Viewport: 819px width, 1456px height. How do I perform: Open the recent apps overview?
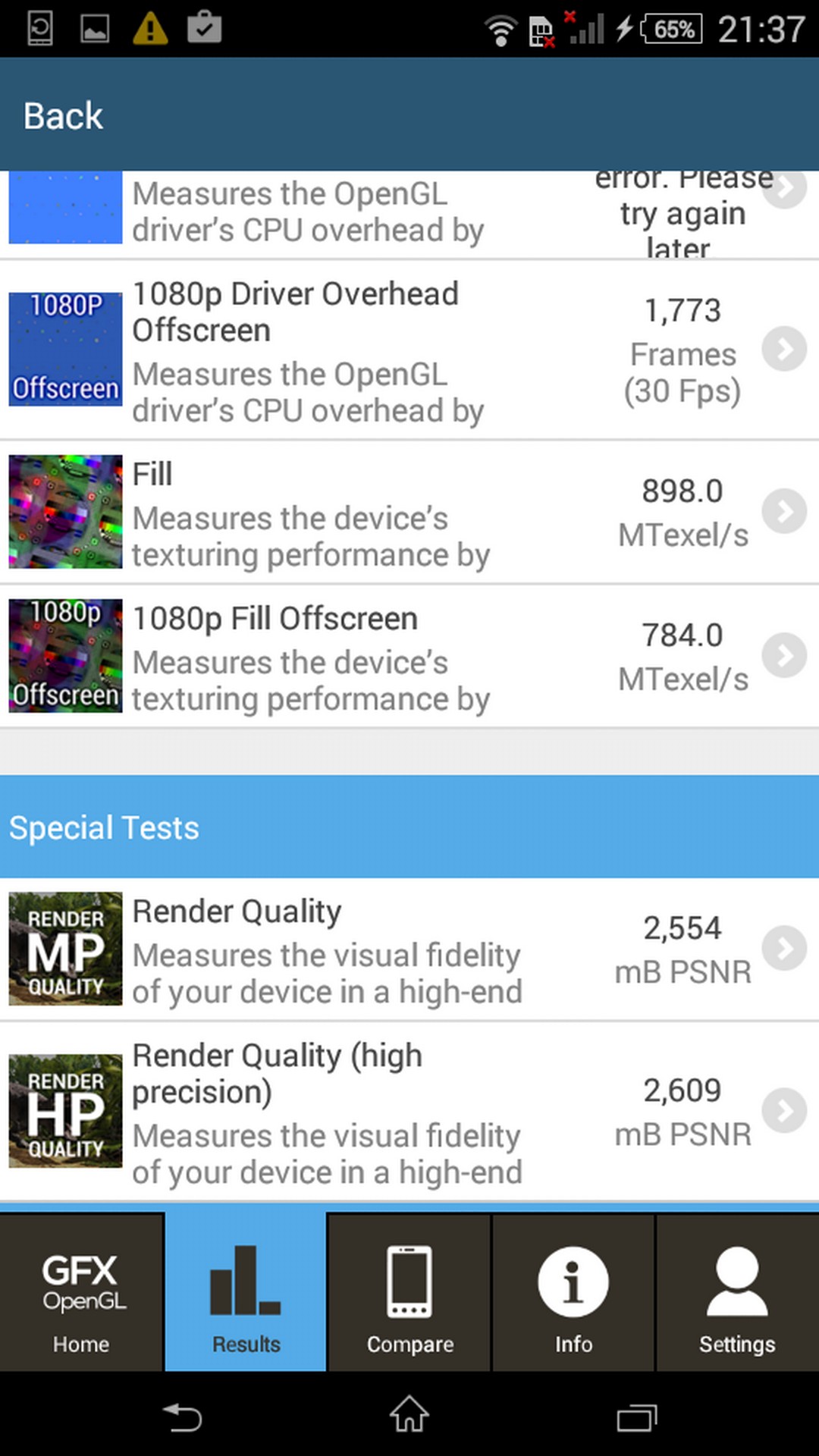click(x=635, y=1417)
